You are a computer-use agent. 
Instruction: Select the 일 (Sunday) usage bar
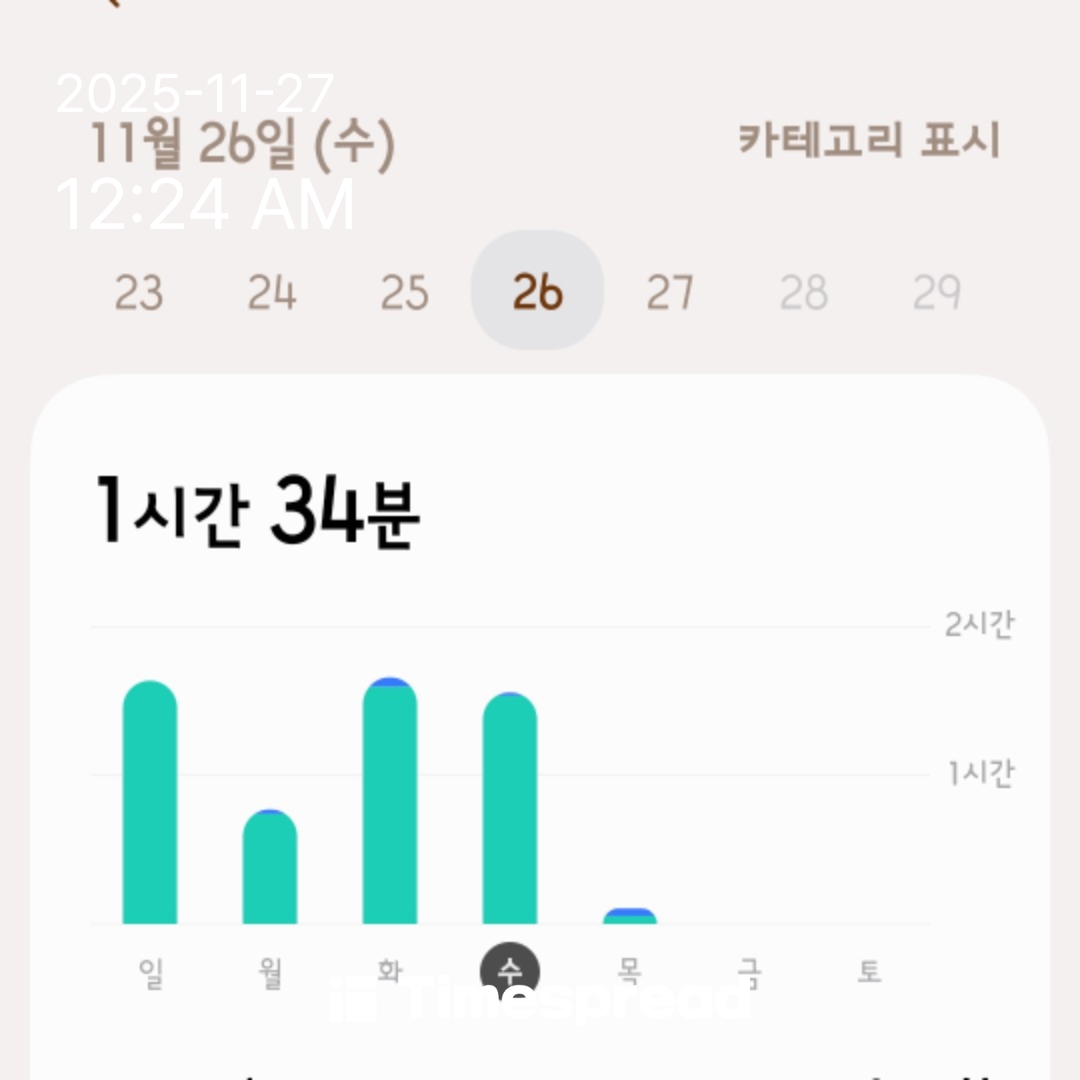(150, 803)
